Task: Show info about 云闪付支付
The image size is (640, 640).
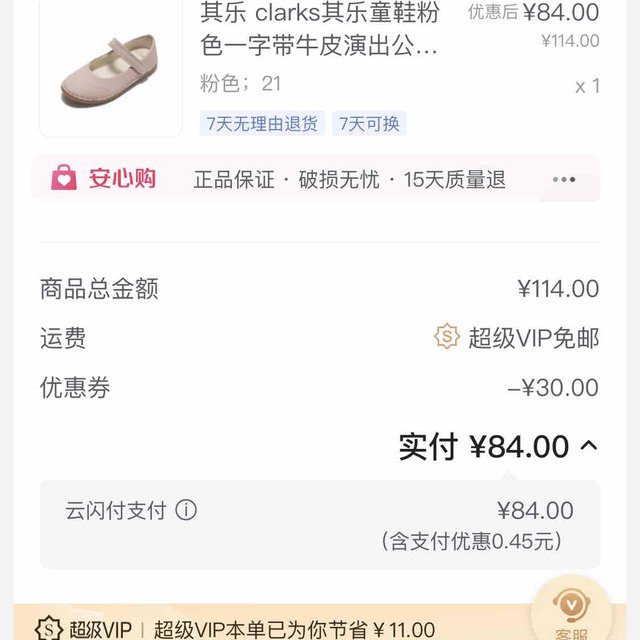Action: tap(186, 511)
